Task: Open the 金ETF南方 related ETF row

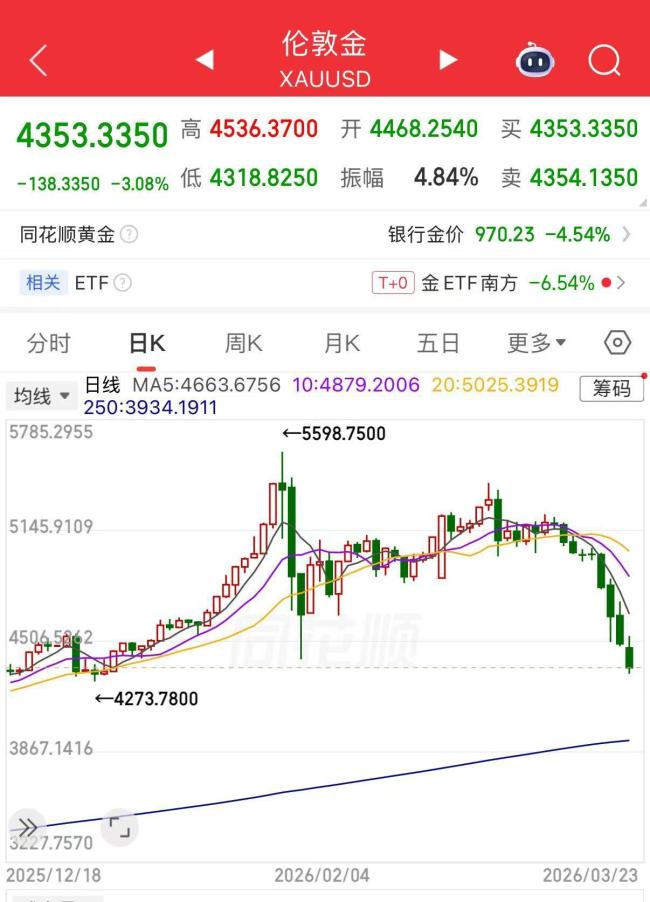Action: coord(500,283)
